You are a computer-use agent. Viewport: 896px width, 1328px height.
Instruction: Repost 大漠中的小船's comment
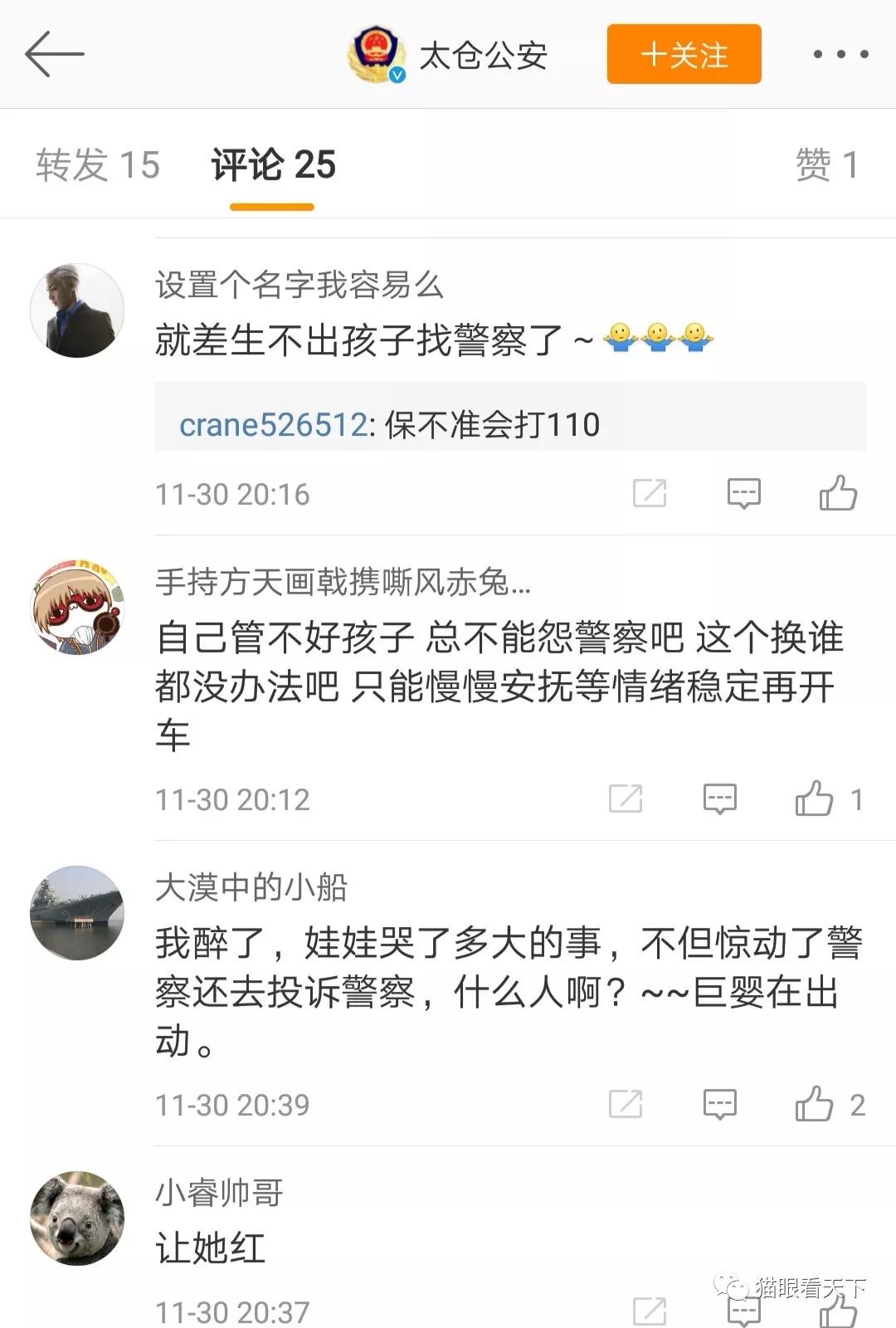[x=626, y=1105]
